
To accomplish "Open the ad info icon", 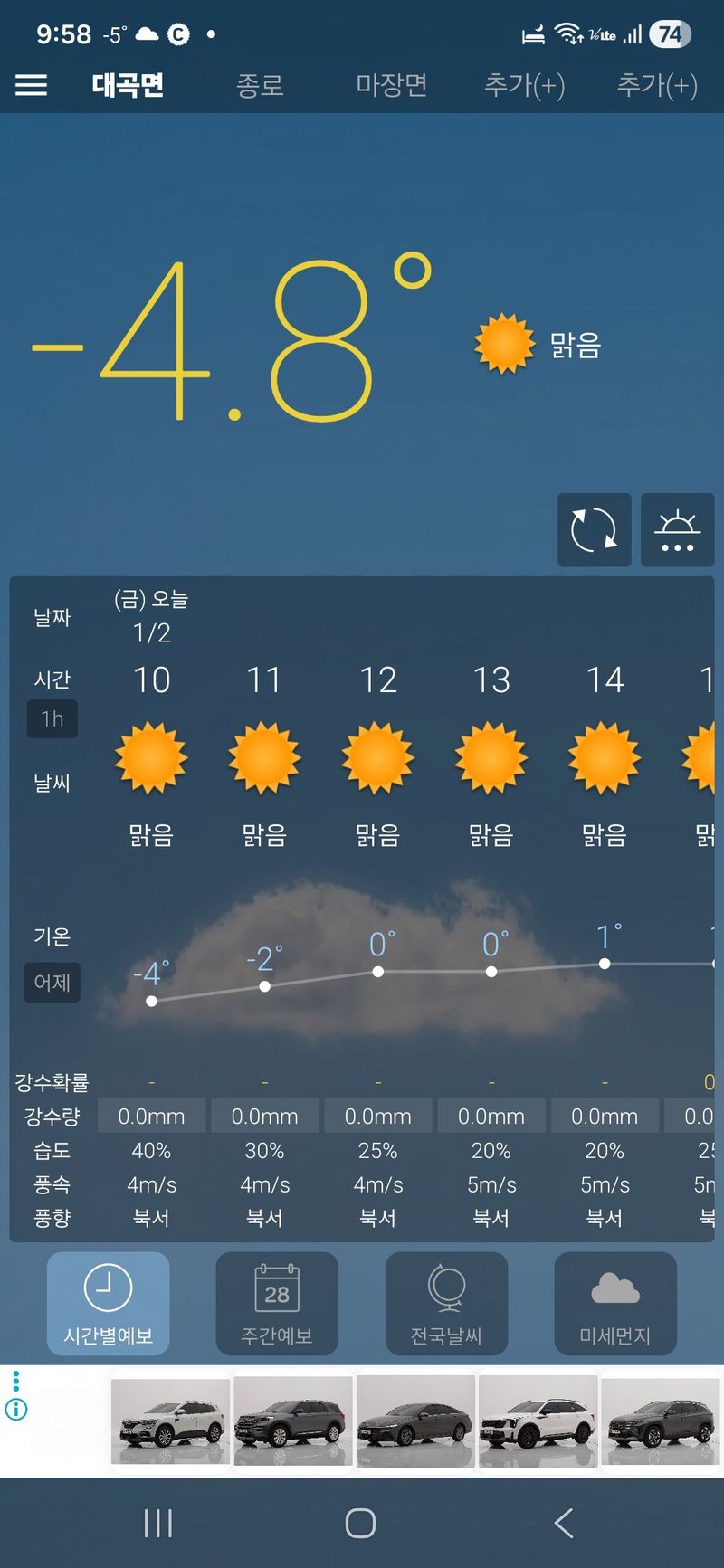I will (16, 1409).
